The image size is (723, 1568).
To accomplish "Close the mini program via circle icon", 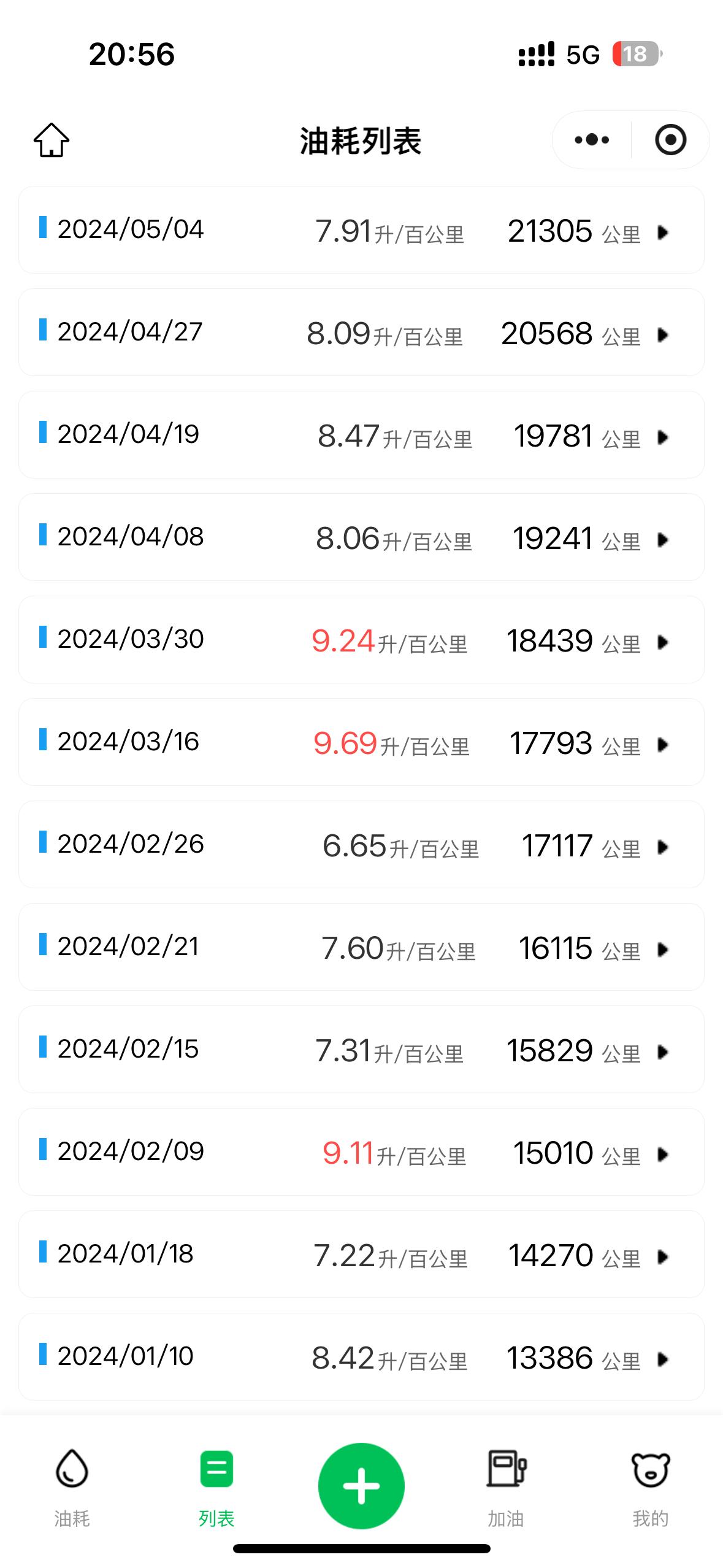I will 670,140.
